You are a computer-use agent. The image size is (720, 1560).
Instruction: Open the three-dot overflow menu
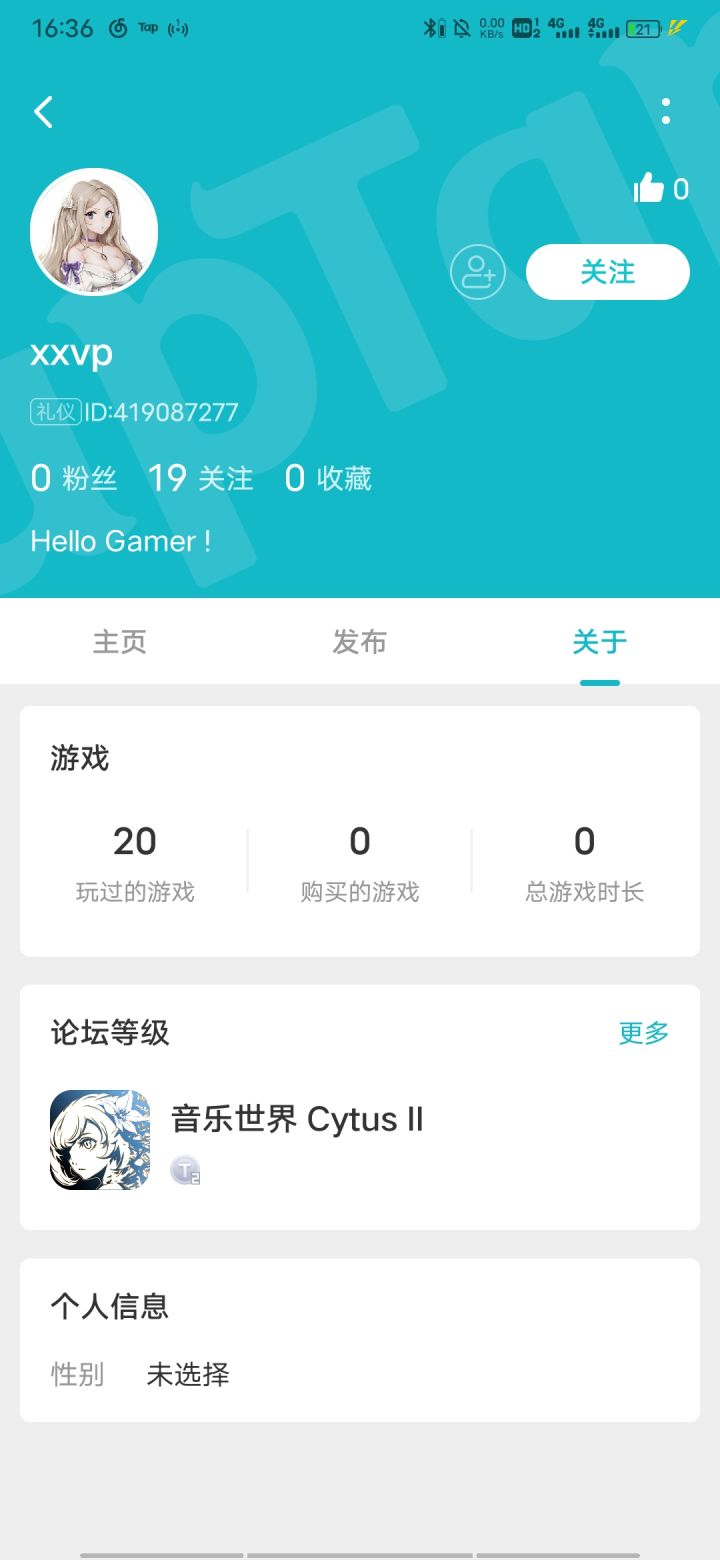tap(666, 111)
